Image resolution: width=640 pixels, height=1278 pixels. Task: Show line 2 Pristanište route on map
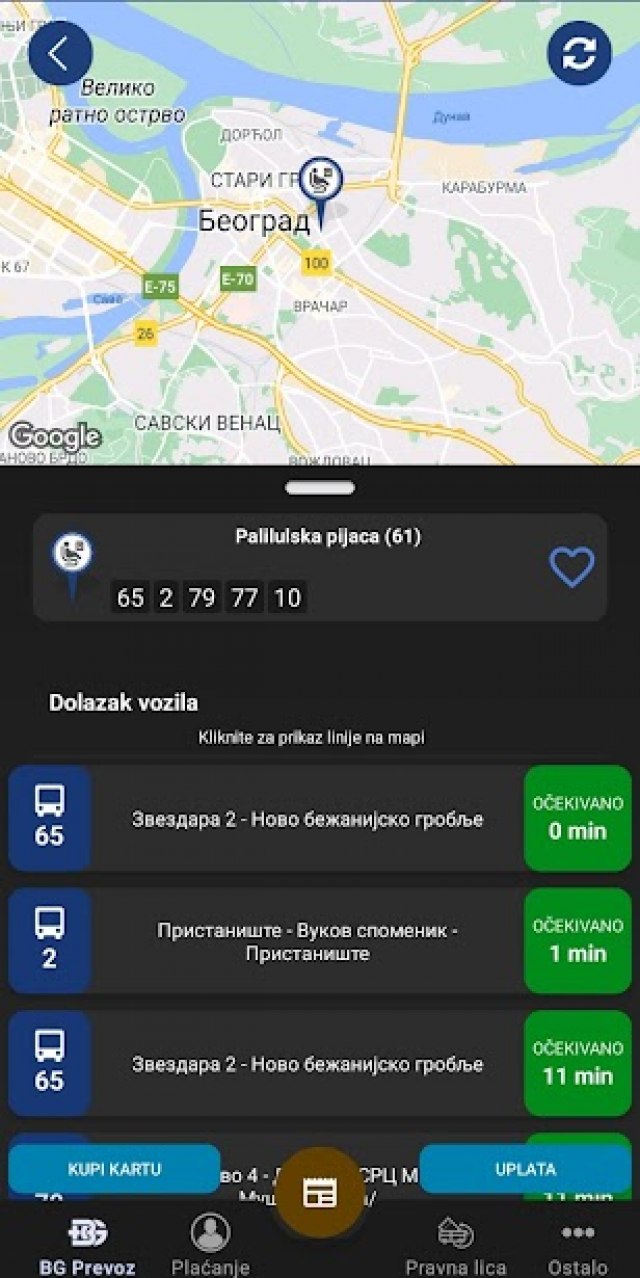[x=307, y=942]
